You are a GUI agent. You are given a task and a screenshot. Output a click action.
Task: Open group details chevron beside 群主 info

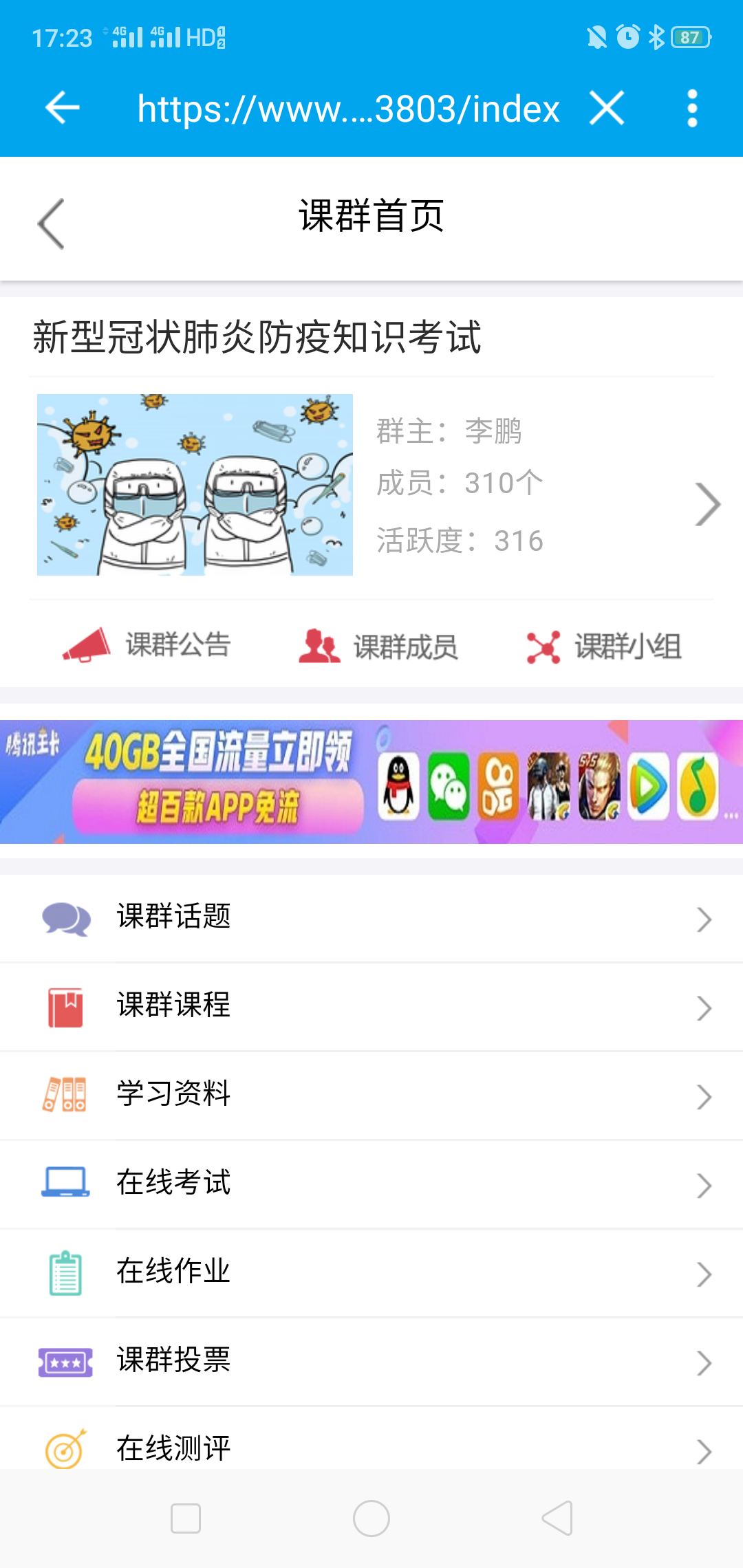[707, 504]
